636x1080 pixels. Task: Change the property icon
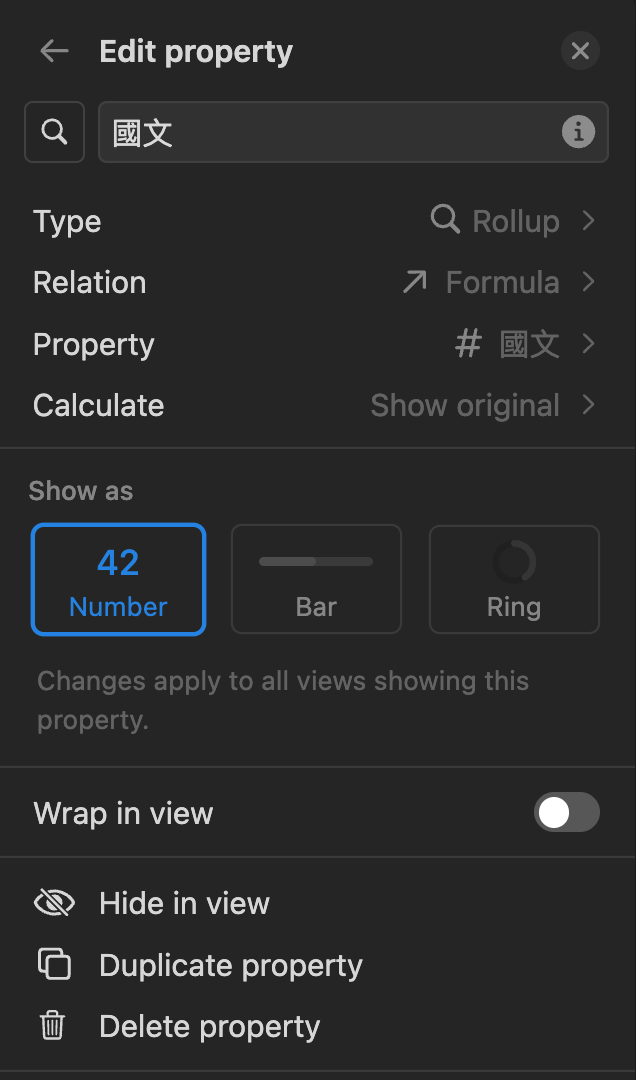[x=54, y=132]
